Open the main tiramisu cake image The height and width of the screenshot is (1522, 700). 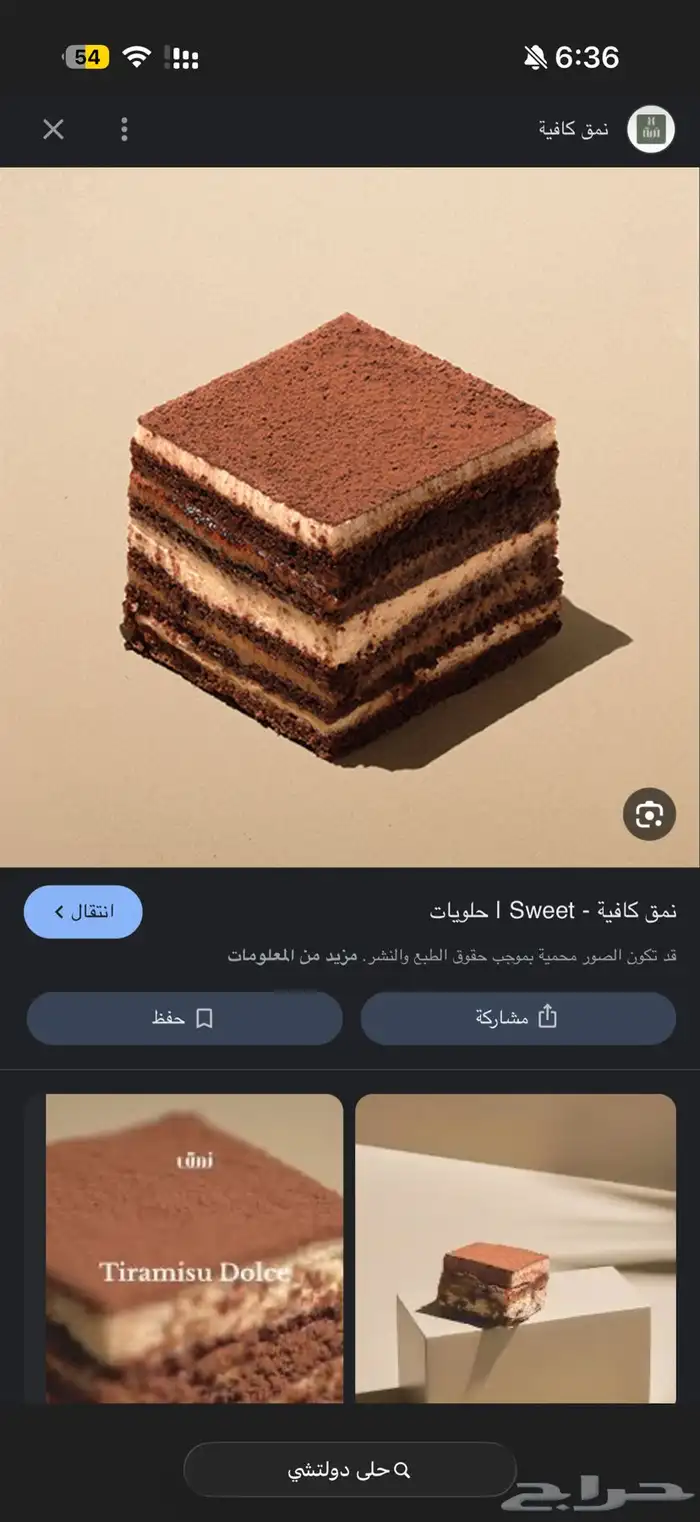pos(350,517)
